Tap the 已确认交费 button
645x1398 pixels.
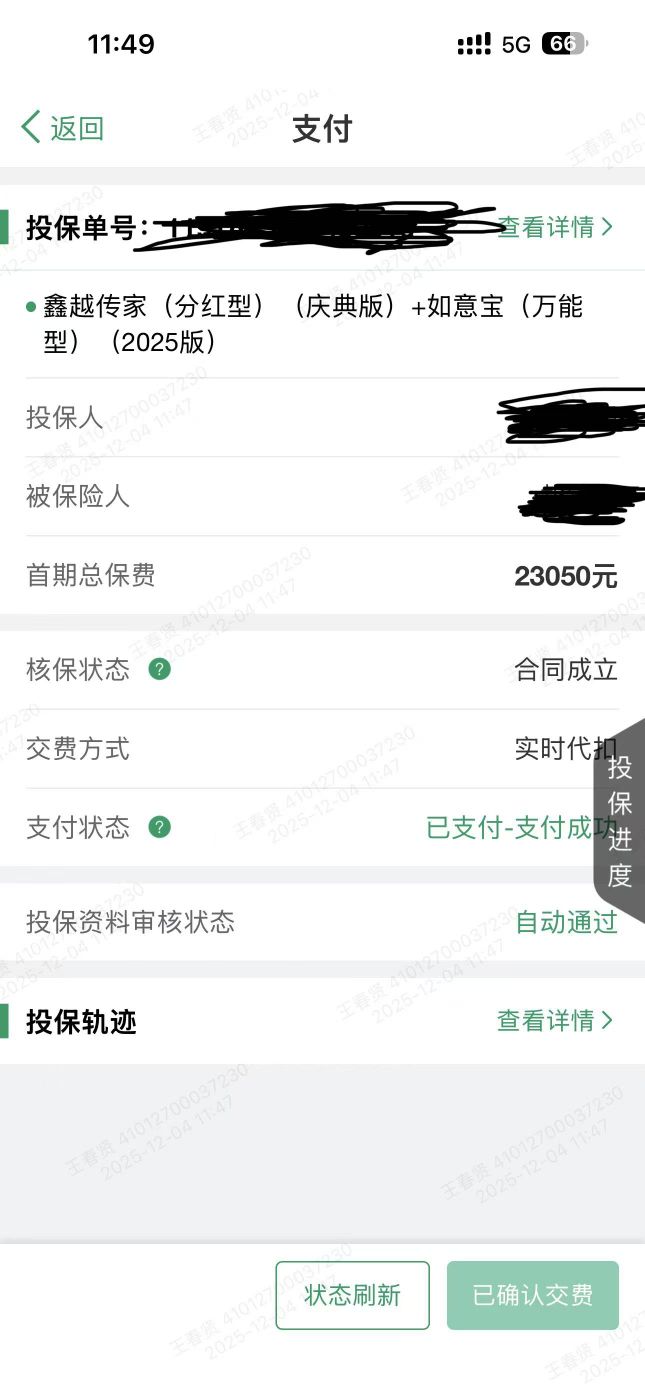click(x=532, y=1295)
